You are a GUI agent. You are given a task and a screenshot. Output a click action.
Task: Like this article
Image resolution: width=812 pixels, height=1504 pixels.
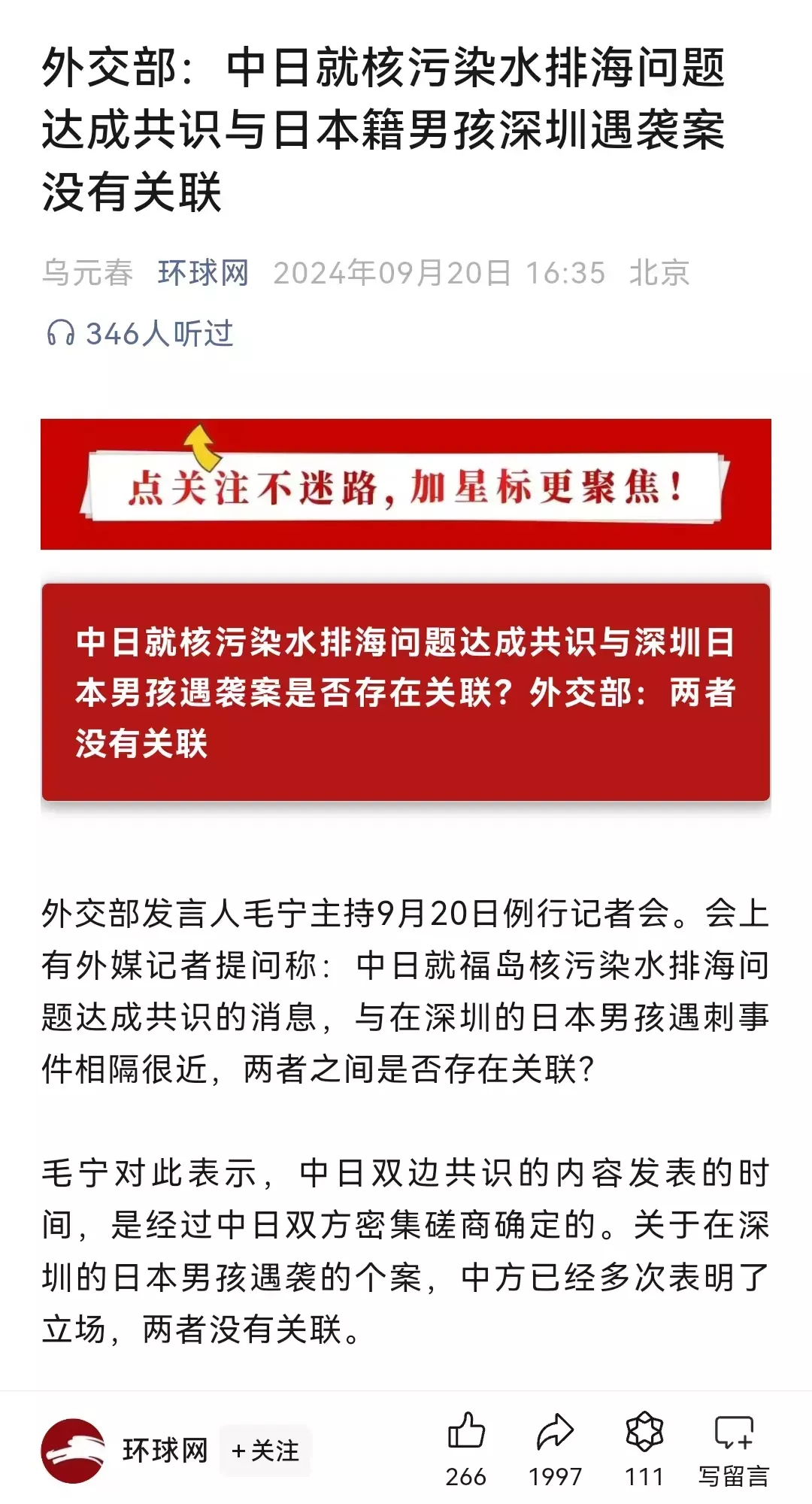click(x=466, y=1432)
